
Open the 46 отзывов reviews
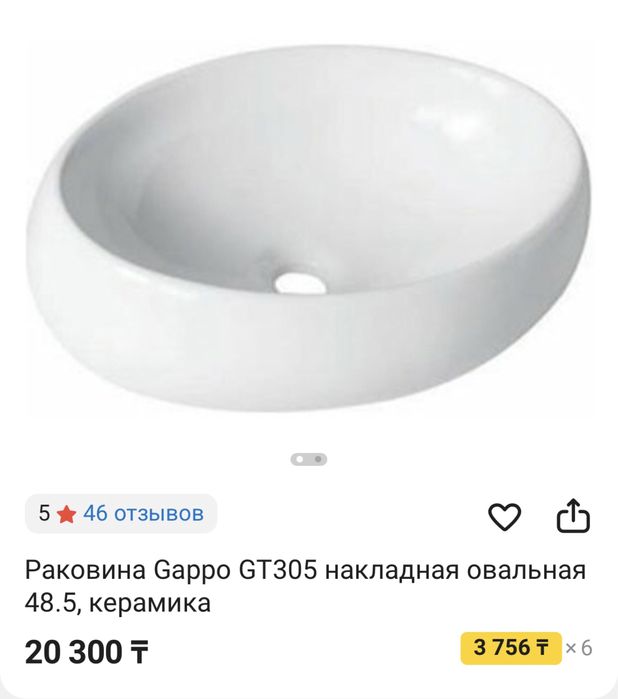coord(143,514)
